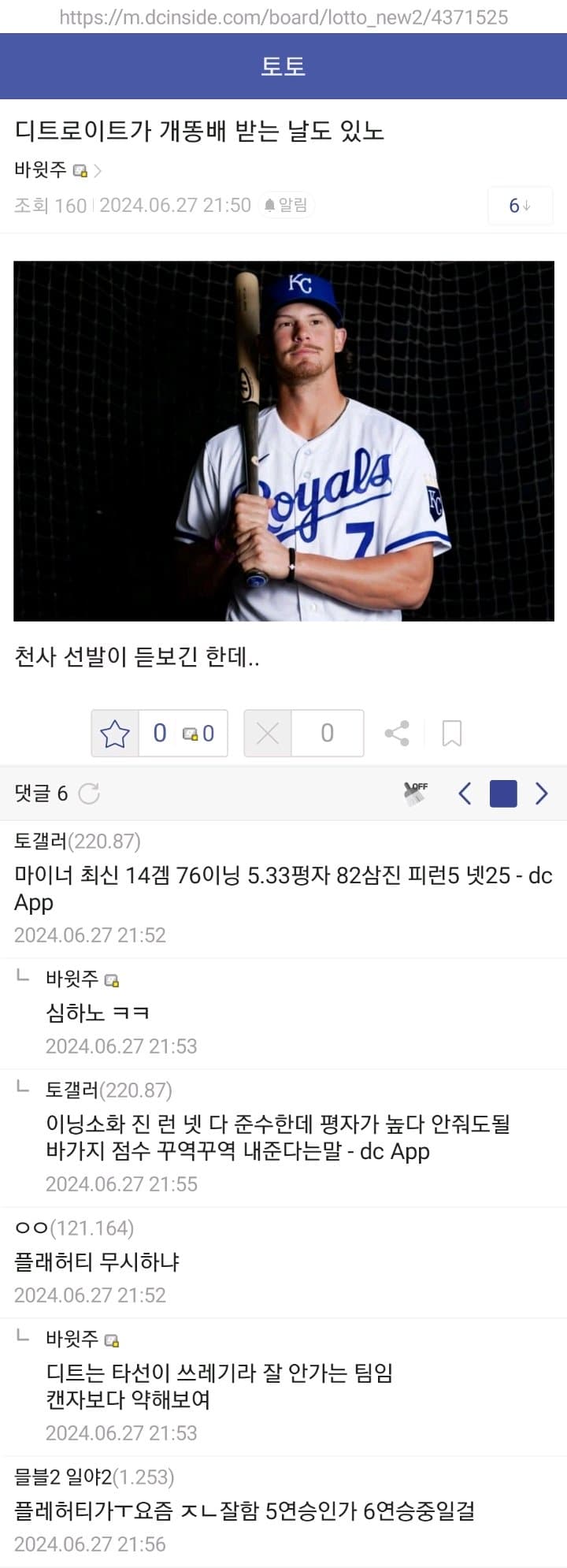Go to the previous comment page

(x=465, y=793)
